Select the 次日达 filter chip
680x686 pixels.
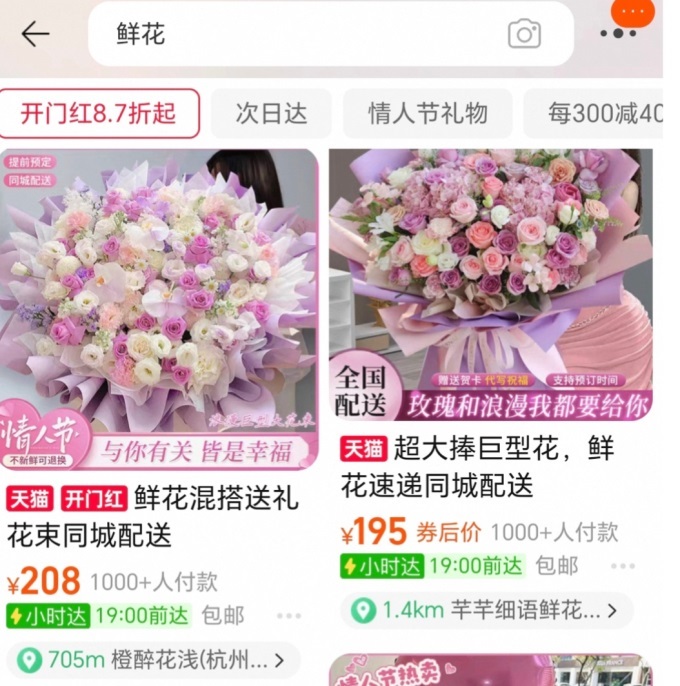[x=271, y=113]
